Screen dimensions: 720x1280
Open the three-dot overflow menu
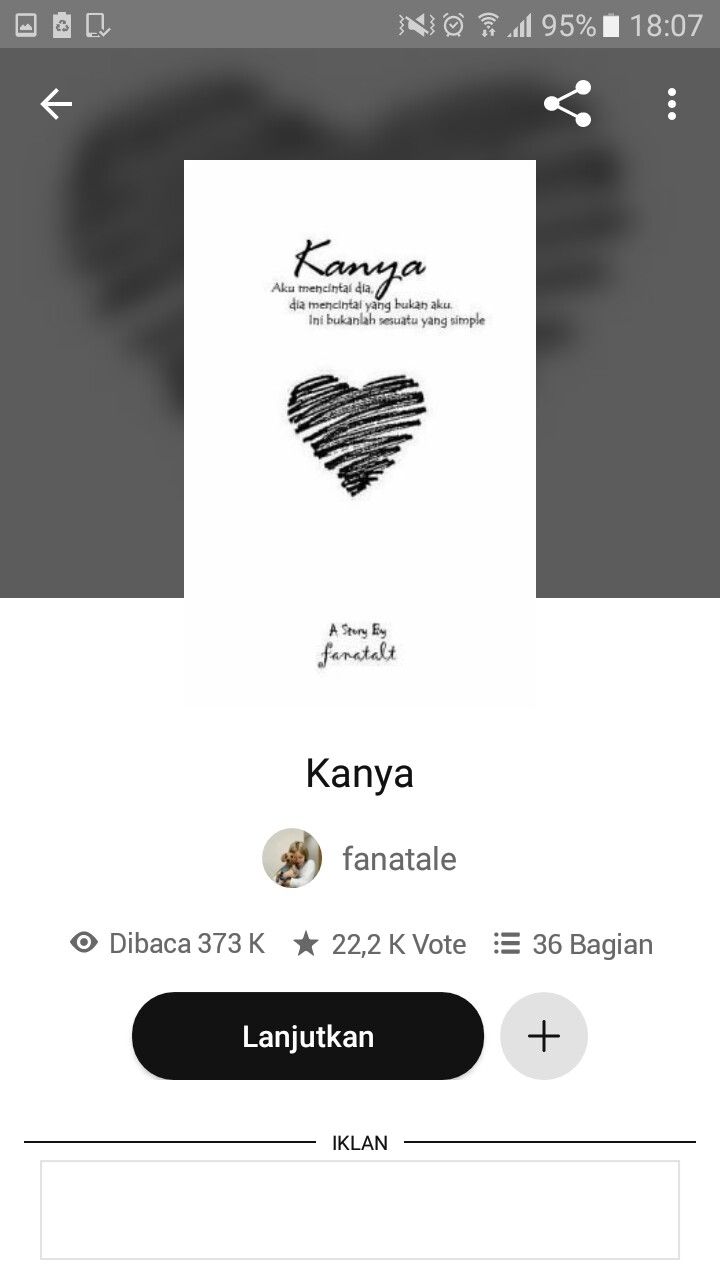(671, 104)
